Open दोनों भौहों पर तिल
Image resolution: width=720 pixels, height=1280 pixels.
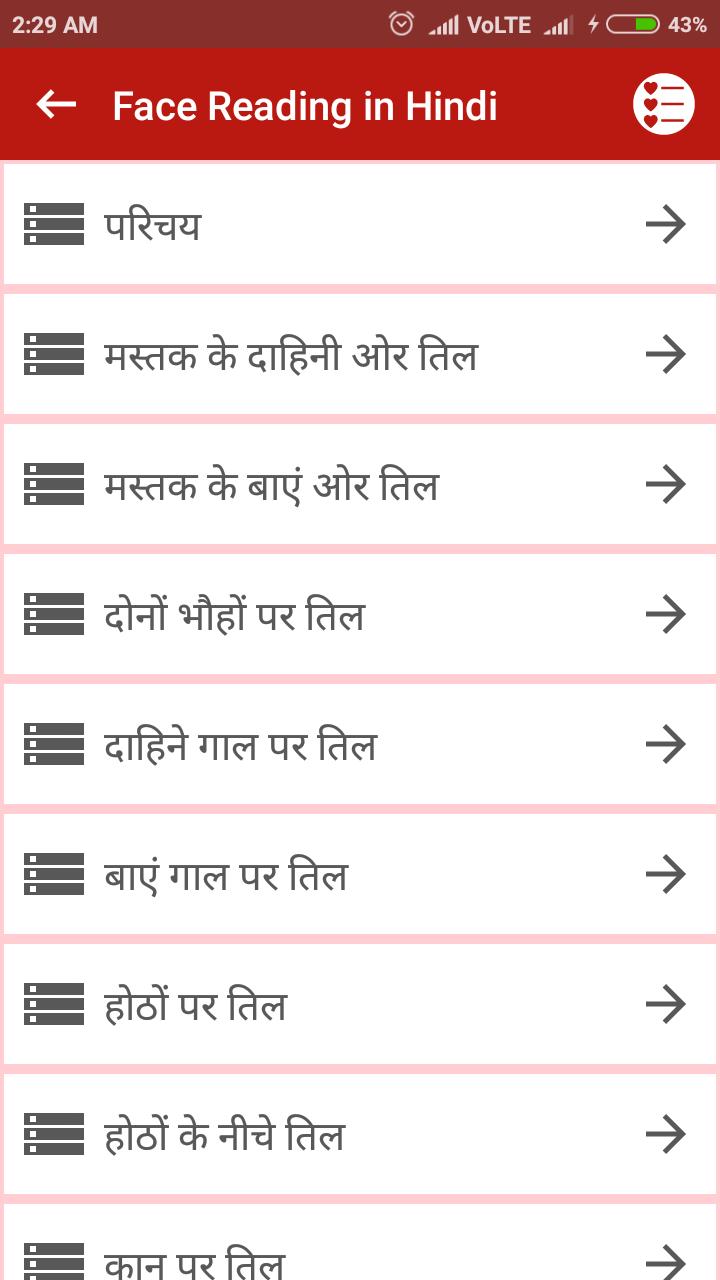click(360, 614)
